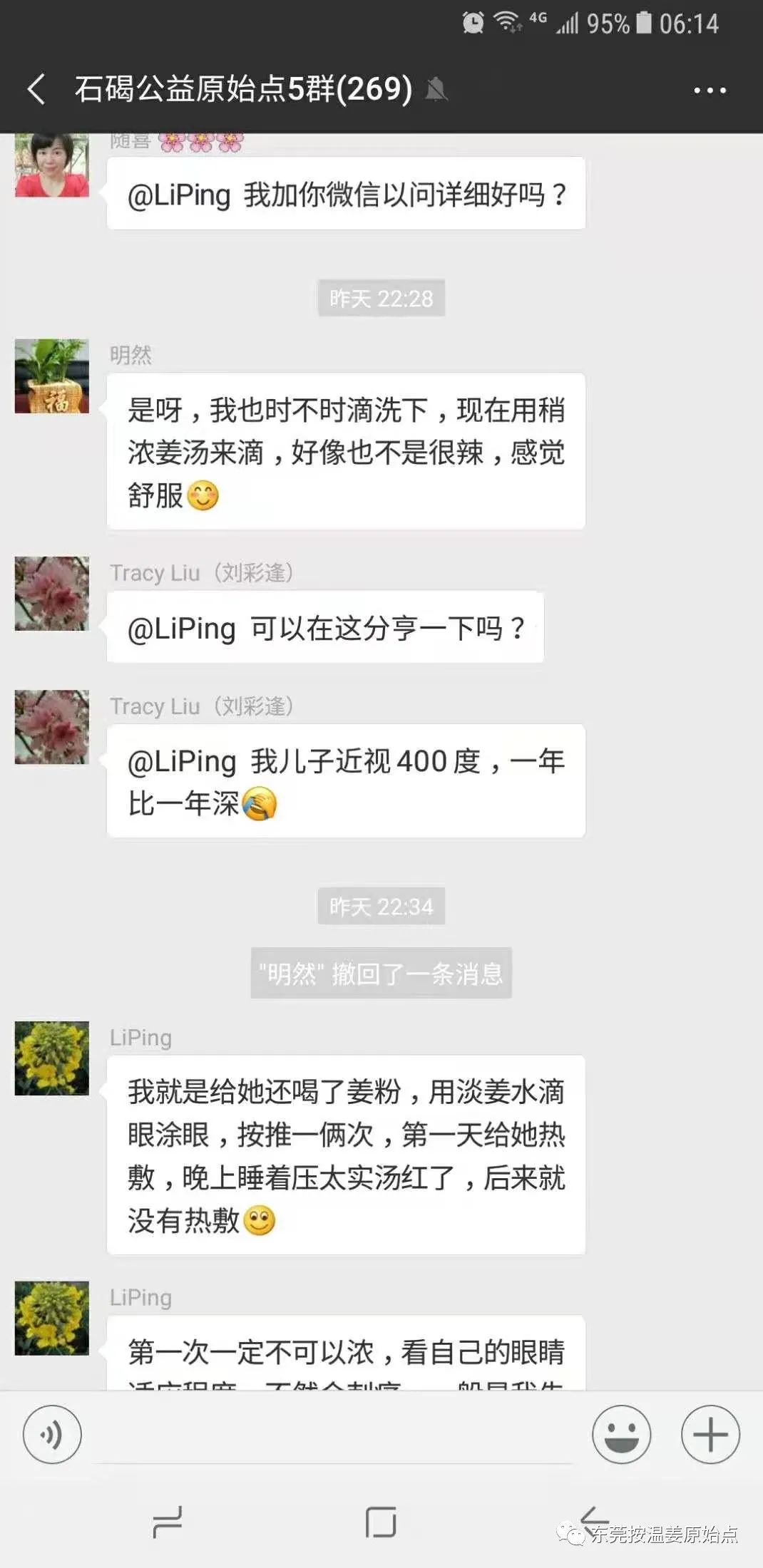Tap LiPing's flower avatar
Screen dimensions: 763x1568
click(51, 1058)
